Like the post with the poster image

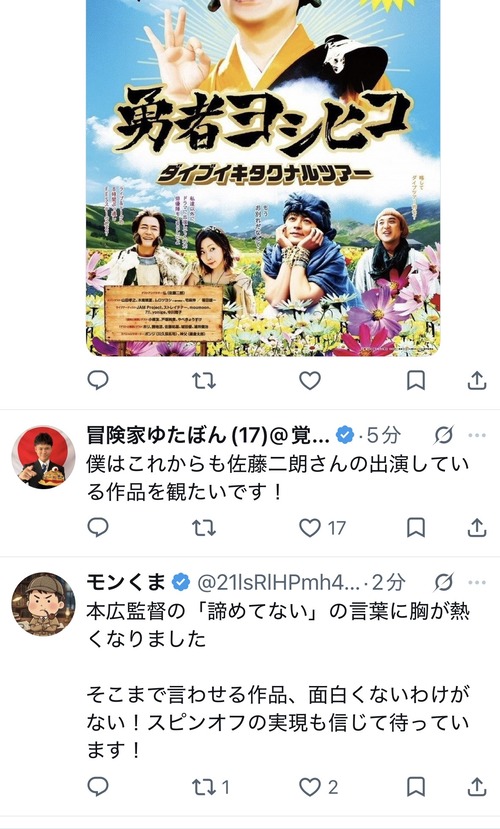point(310,380)
